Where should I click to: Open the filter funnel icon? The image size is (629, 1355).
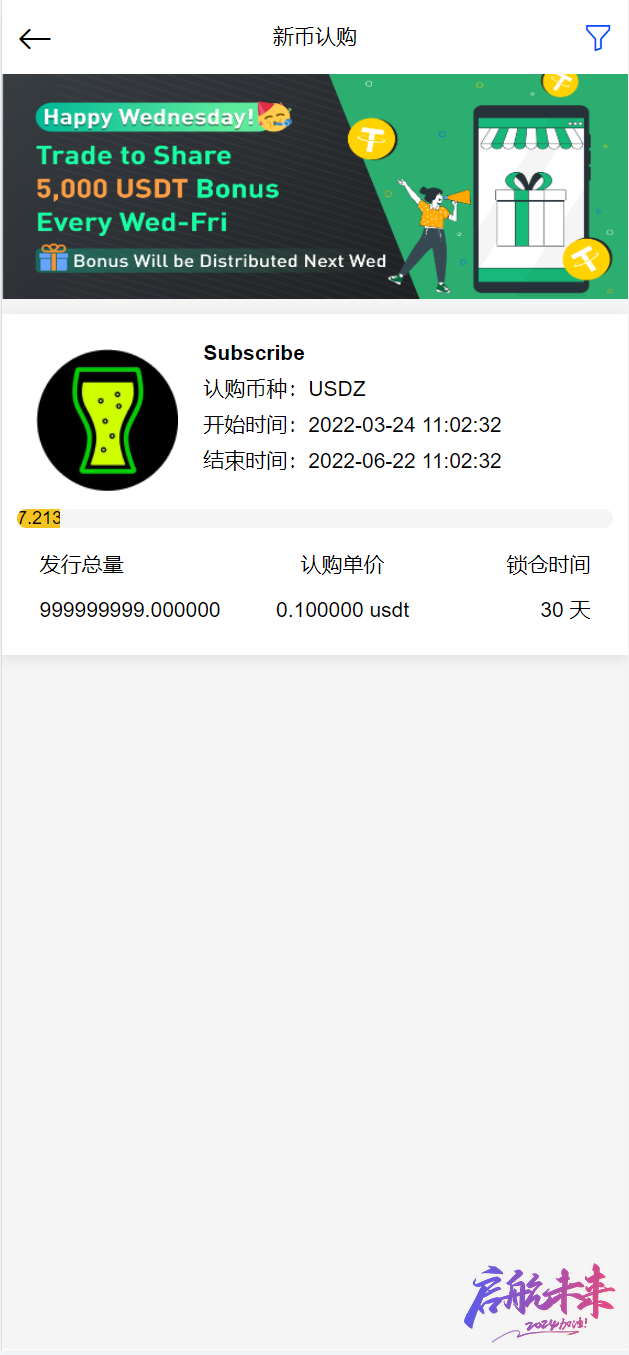[597, 38]
